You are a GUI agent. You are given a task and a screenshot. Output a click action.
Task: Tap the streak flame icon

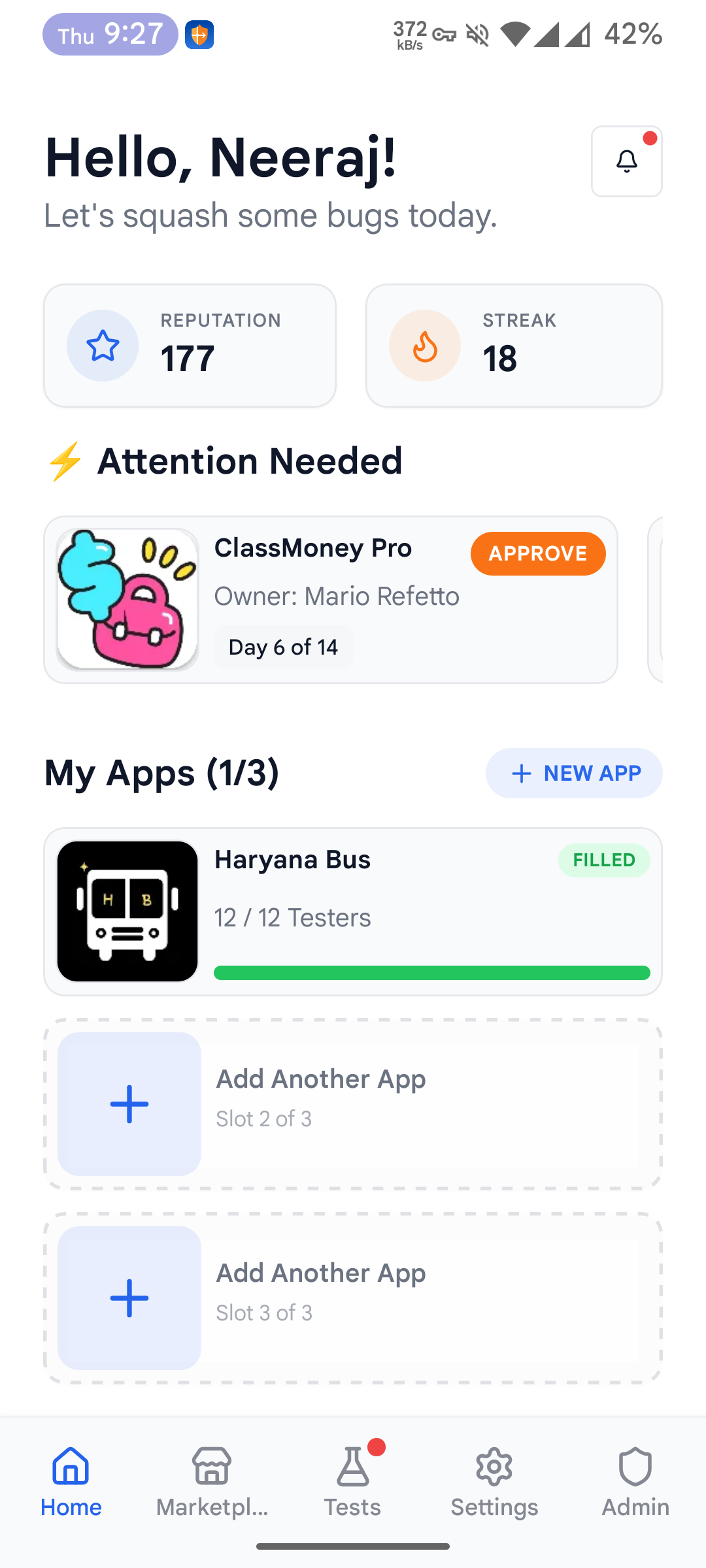tap(424, 345)
